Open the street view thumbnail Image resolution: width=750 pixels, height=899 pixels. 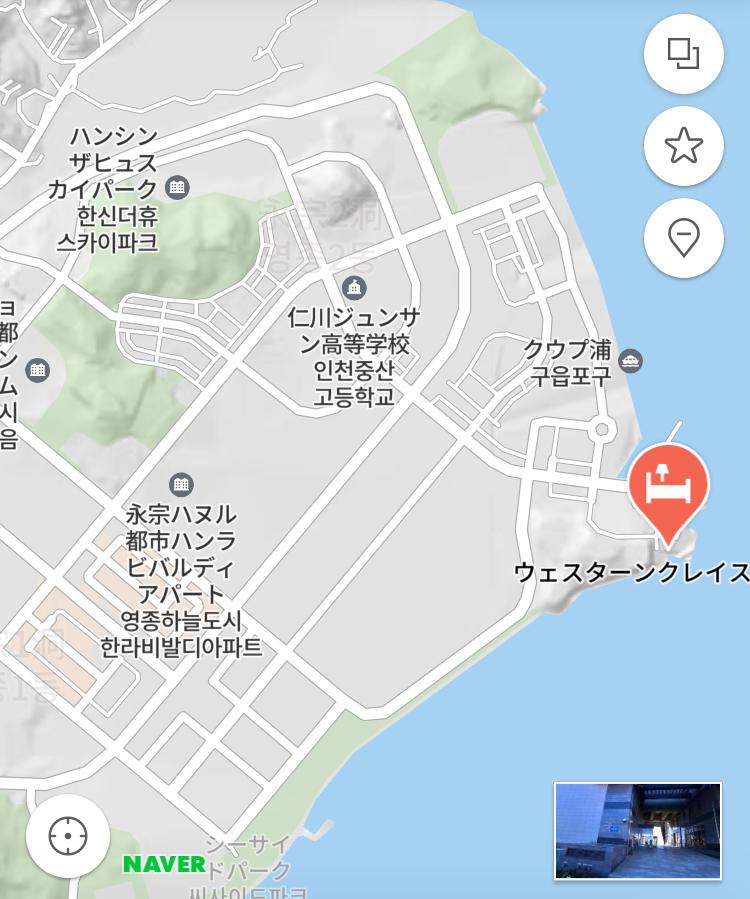click(x=638, y=831)
